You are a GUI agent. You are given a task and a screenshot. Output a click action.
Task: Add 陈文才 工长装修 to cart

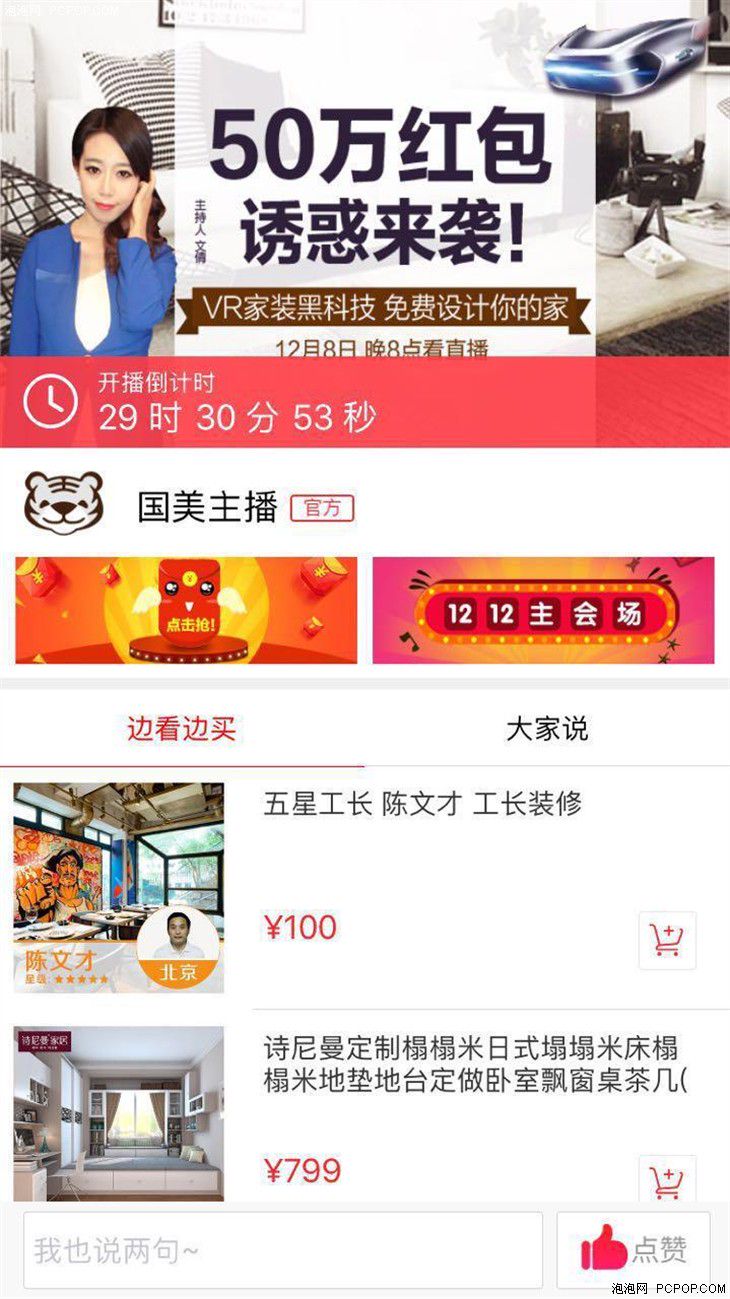(667, 940)
